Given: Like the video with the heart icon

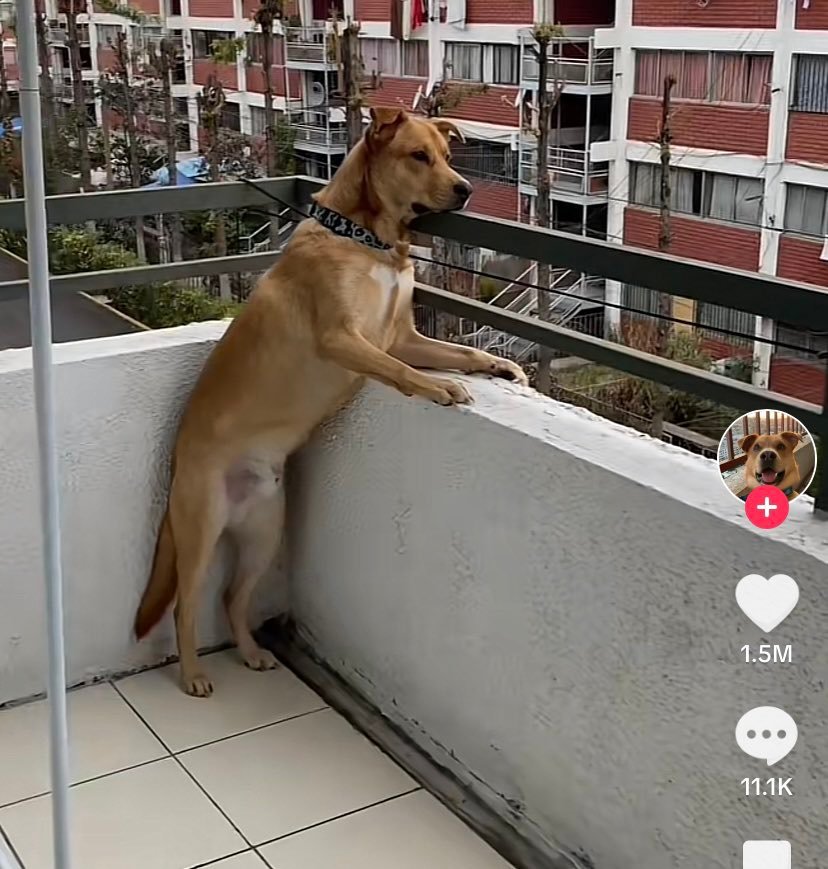Looking at the screenshot, I should coord(767,603).
